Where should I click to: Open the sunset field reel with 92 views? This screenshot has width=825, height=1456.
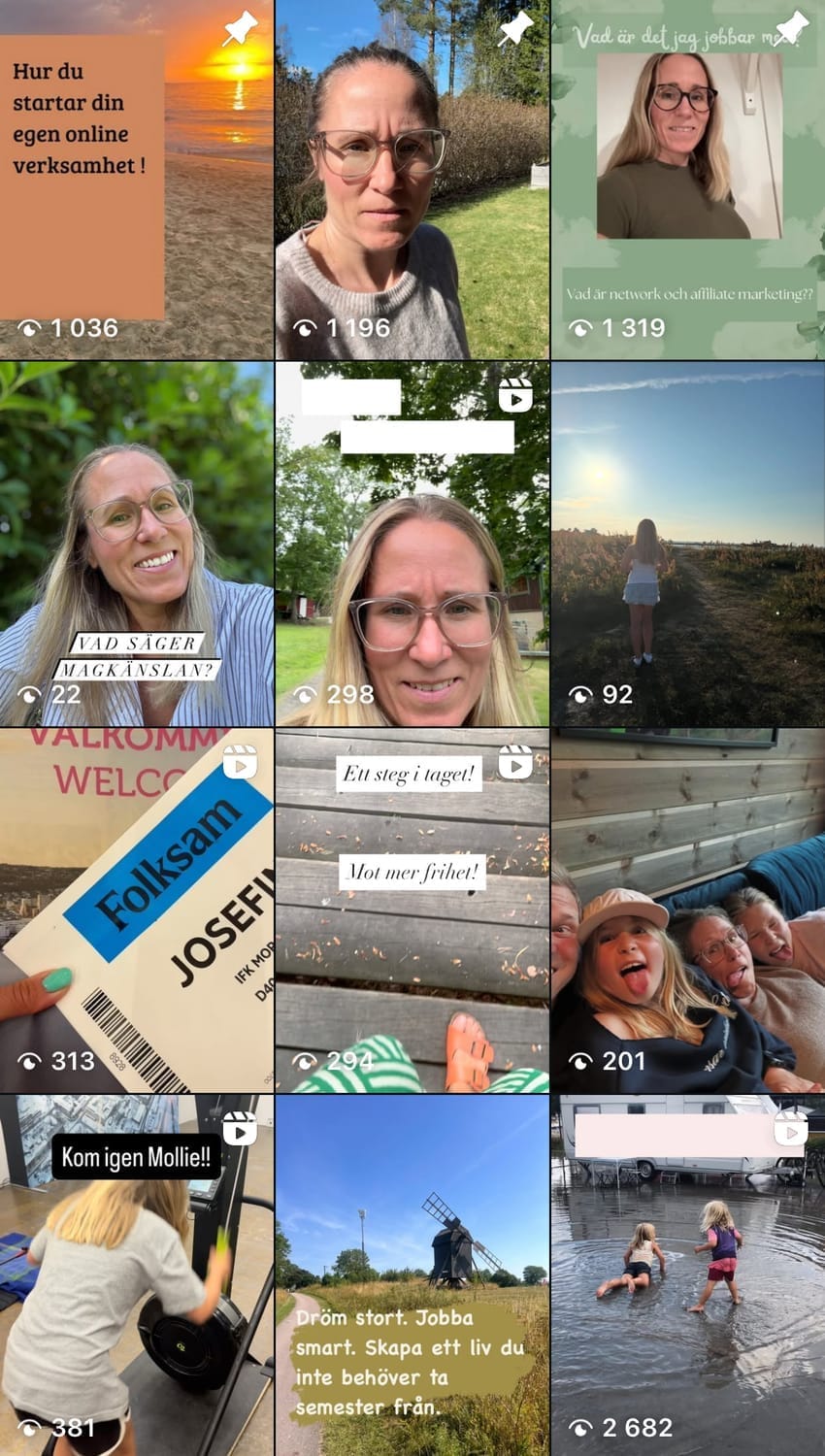pyautogui.click(x=687, y=544)
